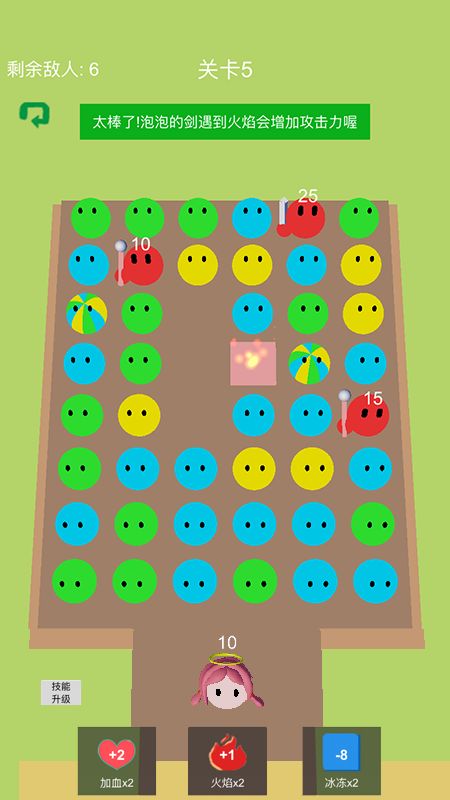Use the 加血x2 heal card
Viewport: 450px width, 800px height.
click(117, 761)
